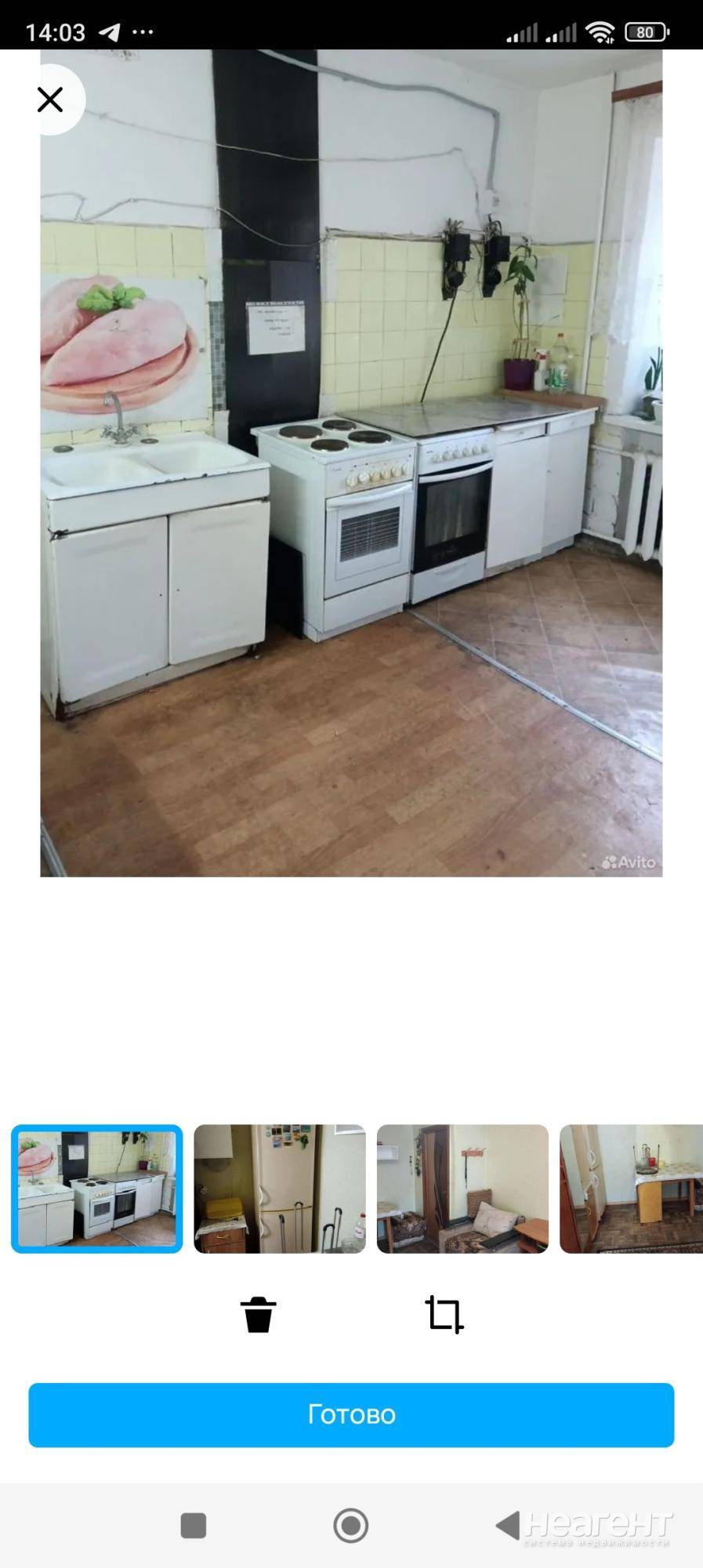Select the refrigerator photo thumbnail
The width and height of the screenshot is (703, 1568).
click(280, 1189)
